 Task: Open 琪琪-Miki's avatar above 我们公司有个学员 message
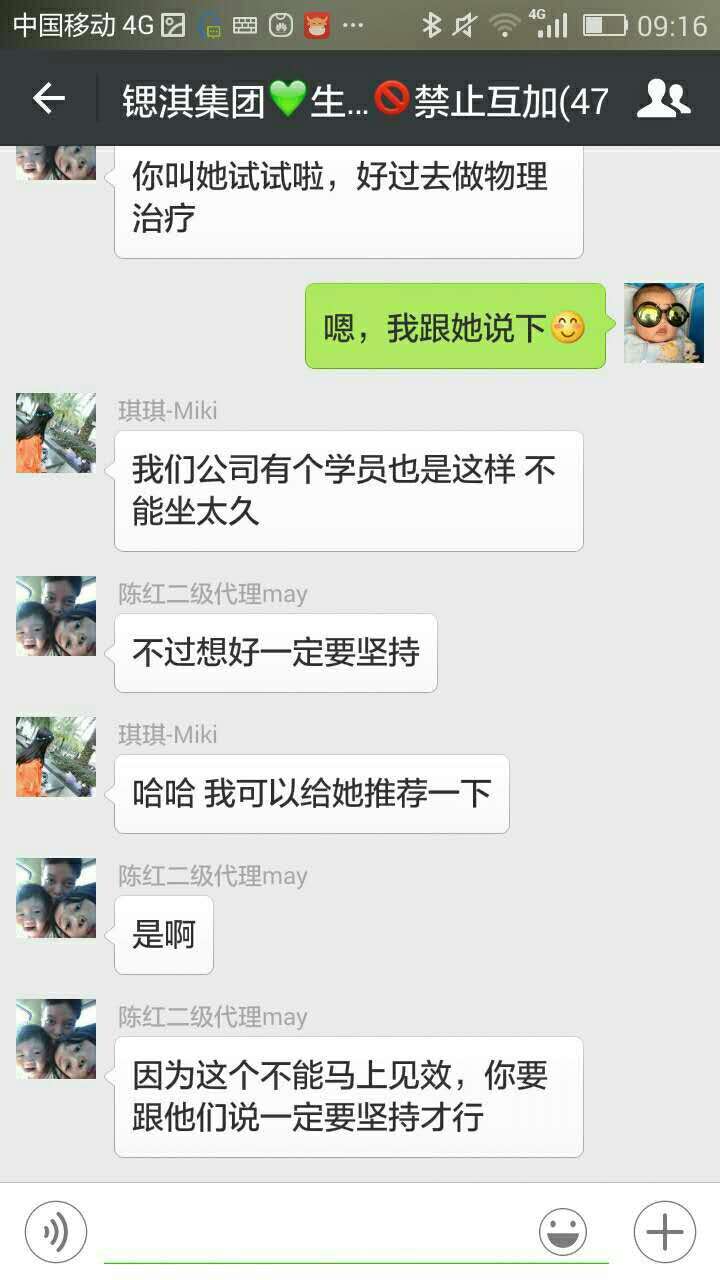point(56,433)
